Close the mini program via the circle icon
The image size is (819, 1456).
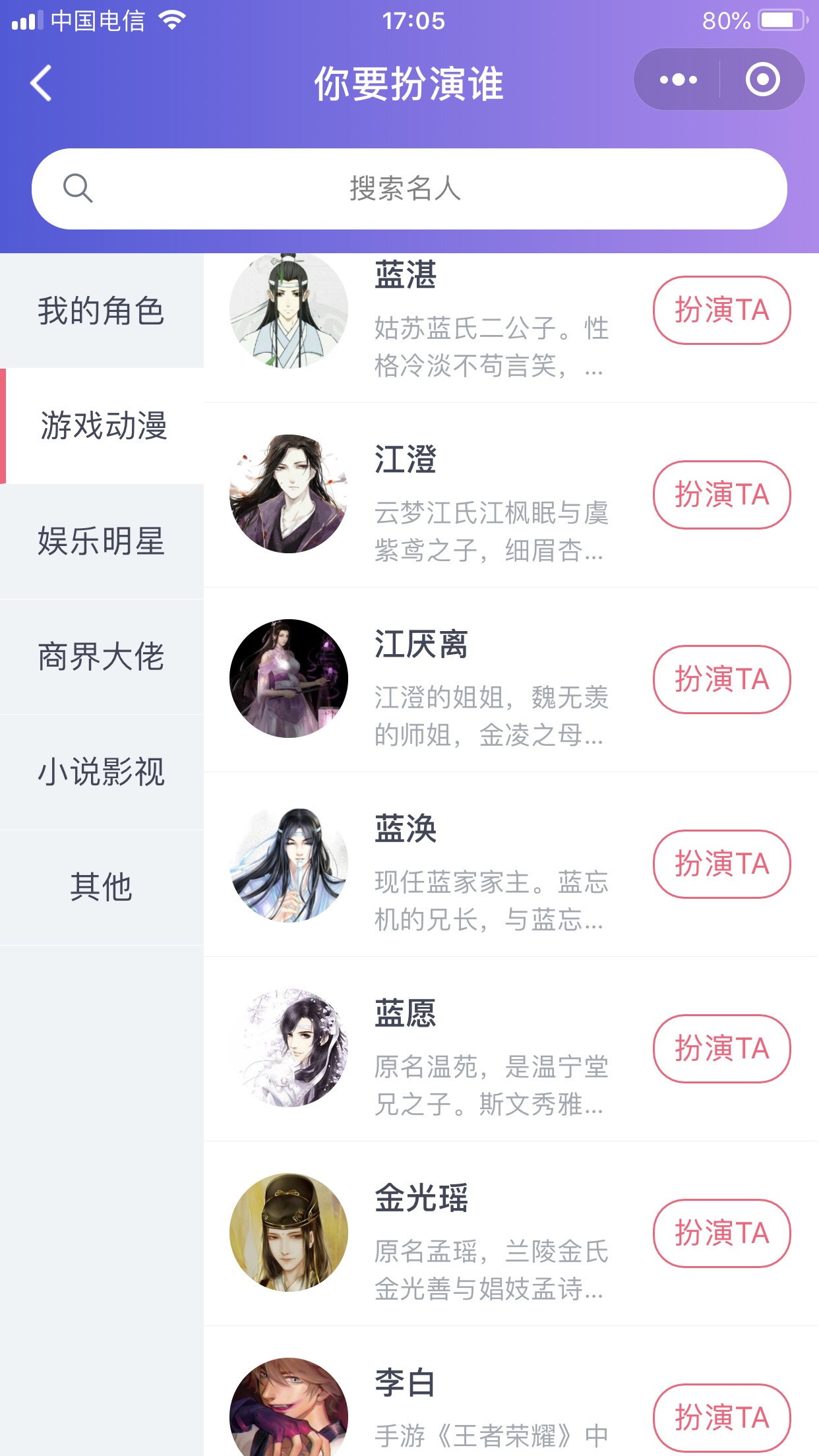pyautogui.click(x=762, y=80)
